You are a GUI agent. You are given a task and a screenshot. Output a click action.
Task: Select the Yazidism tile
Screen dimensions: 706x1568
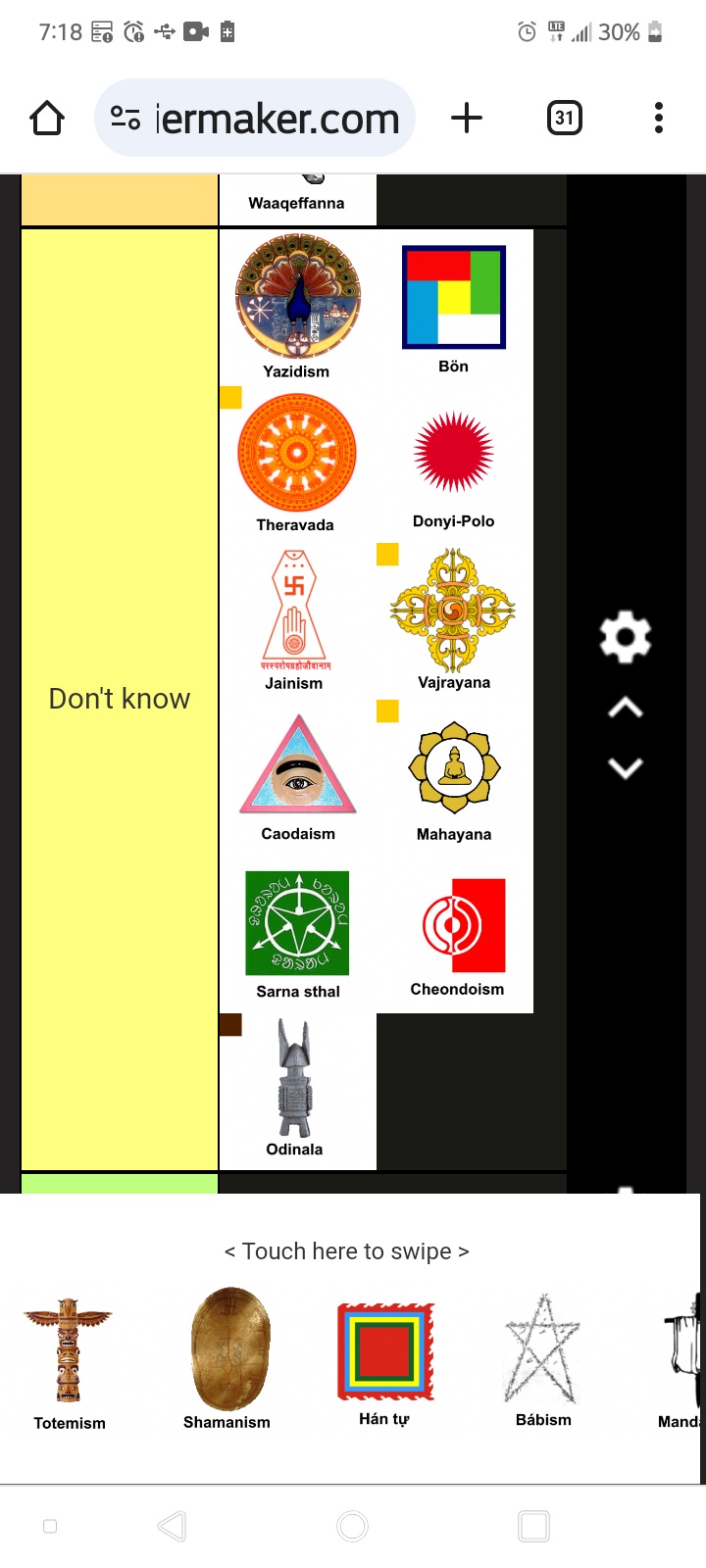pos(297,306)
